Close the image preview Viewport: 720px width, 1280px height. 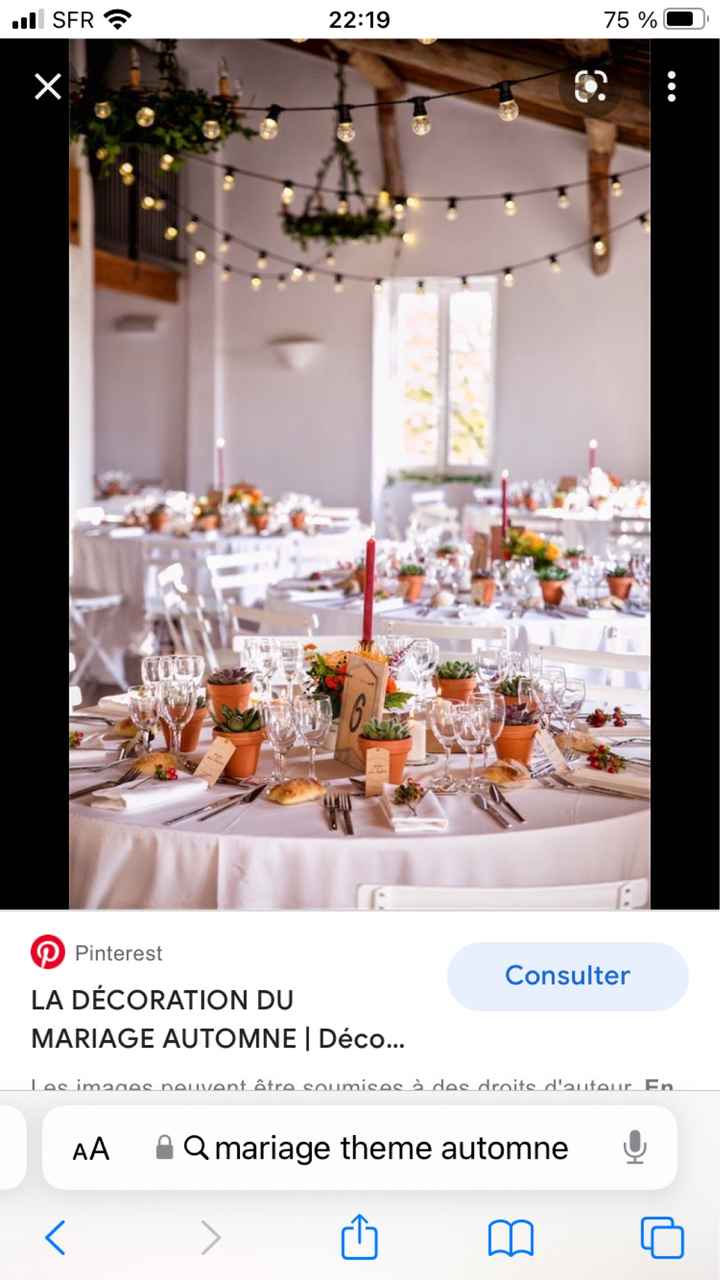48,87
